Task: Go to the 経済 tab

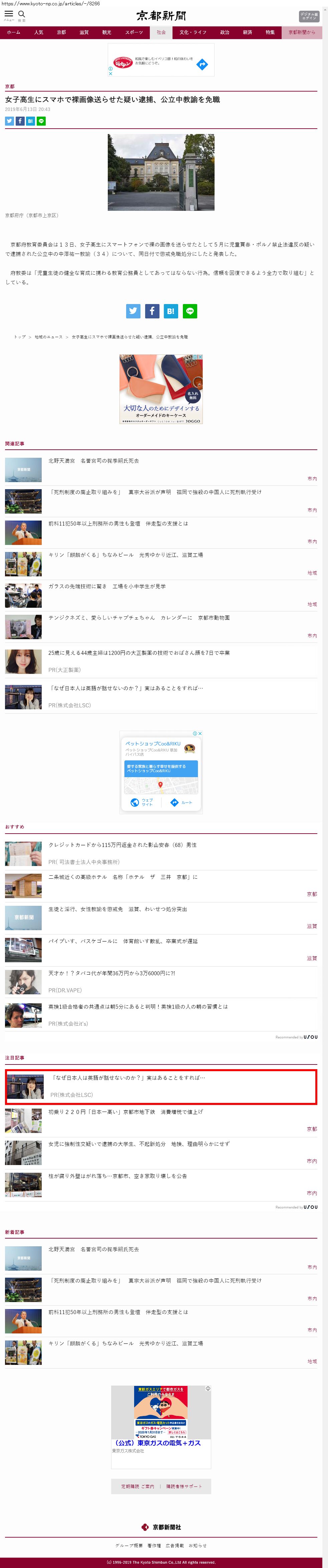Action: [247, 32]
